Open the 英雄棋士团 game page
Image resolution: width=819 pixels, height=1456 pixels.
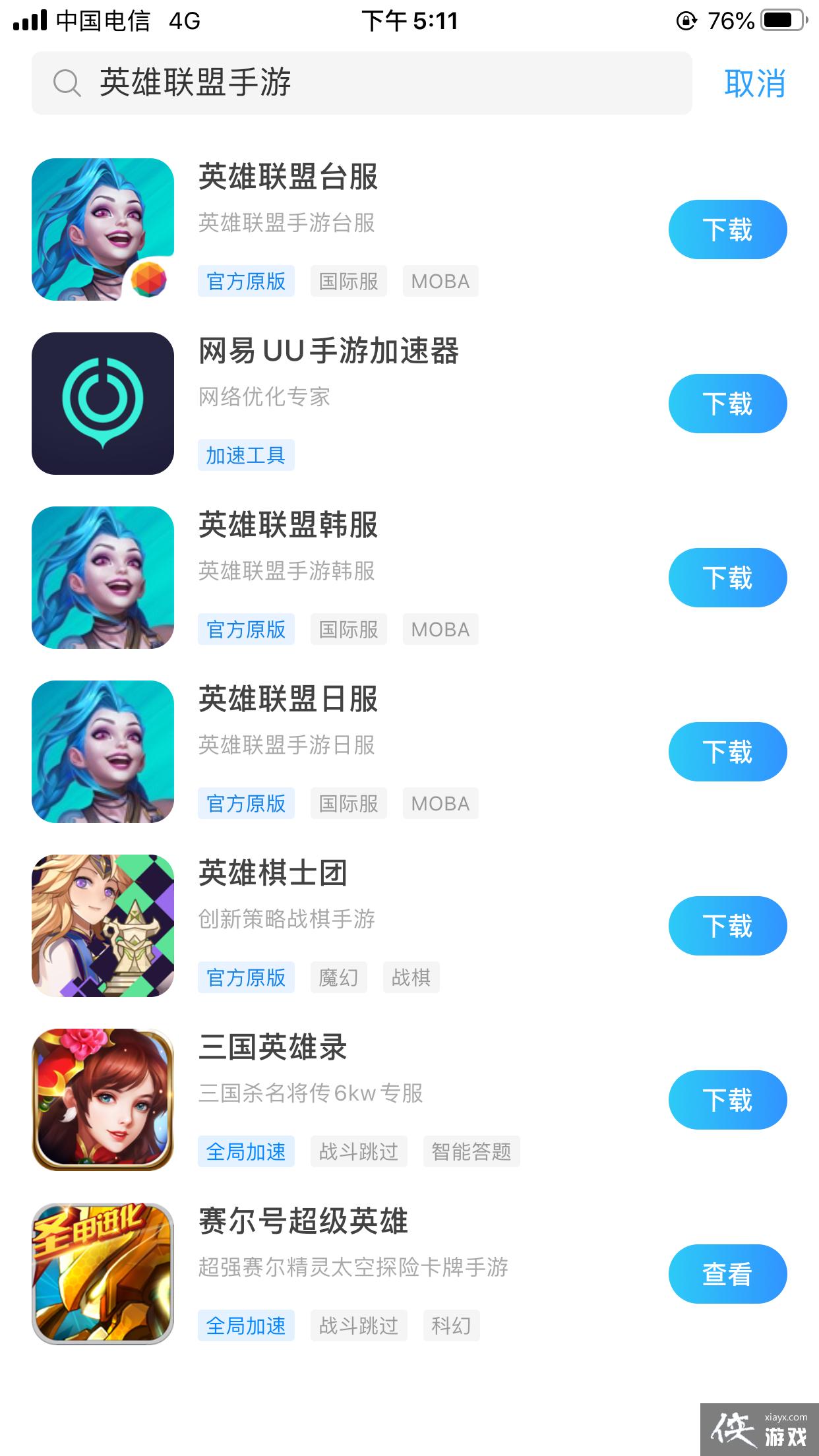tap(272, 874)
